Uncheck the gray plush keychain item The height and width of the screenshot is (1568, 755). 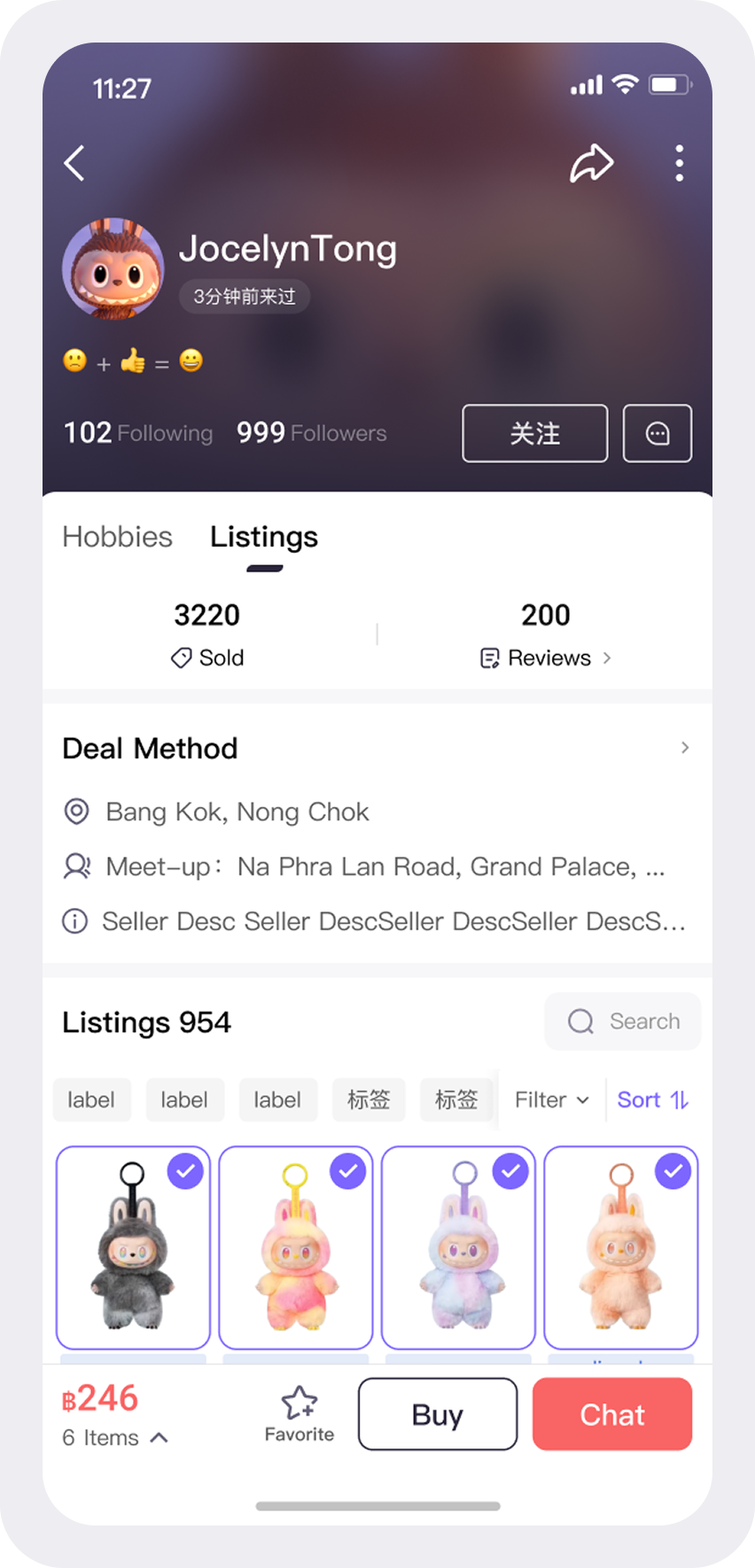click(x=185, y=1171)
